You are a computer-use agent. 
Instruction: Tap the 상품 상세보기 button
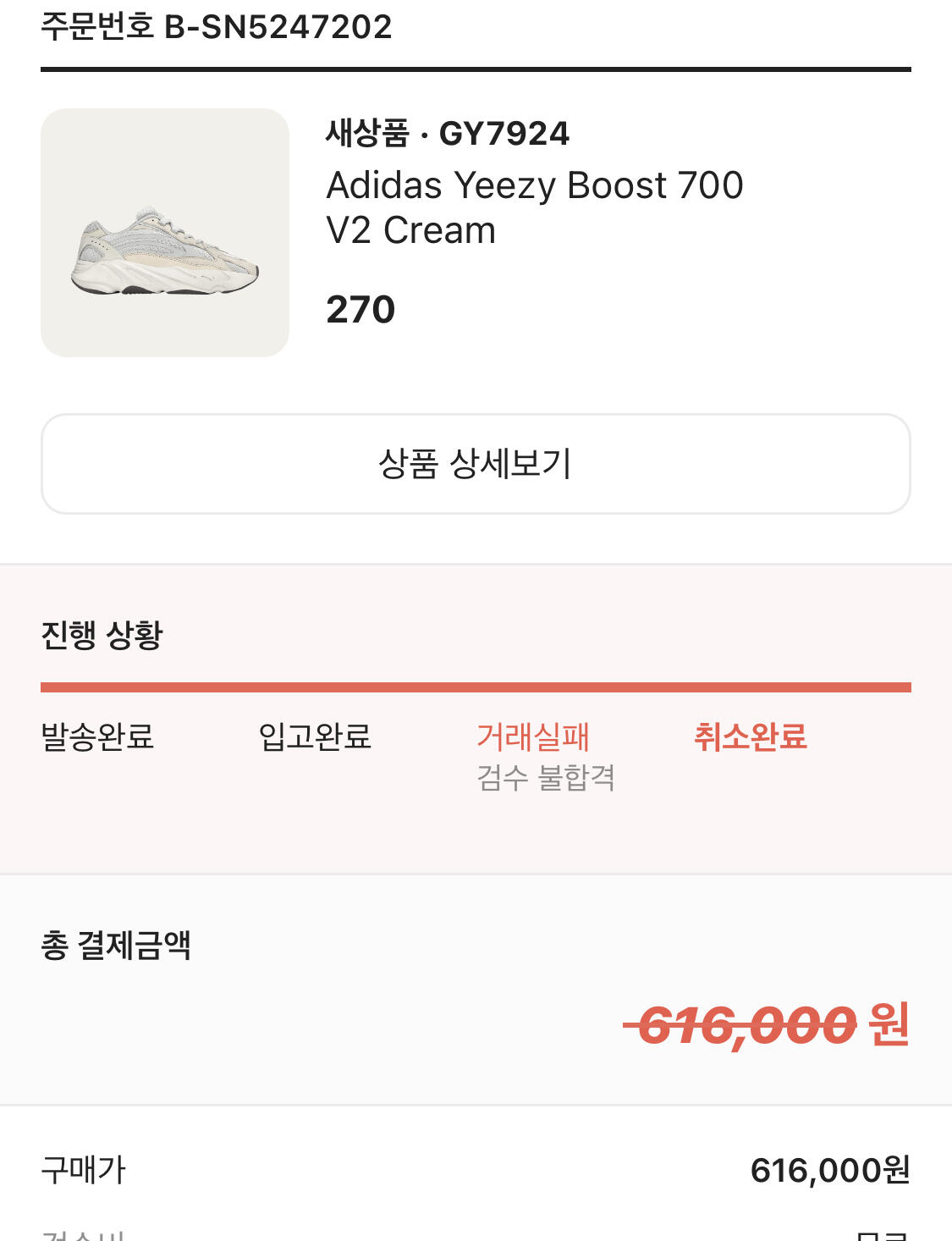coord(476,464)
